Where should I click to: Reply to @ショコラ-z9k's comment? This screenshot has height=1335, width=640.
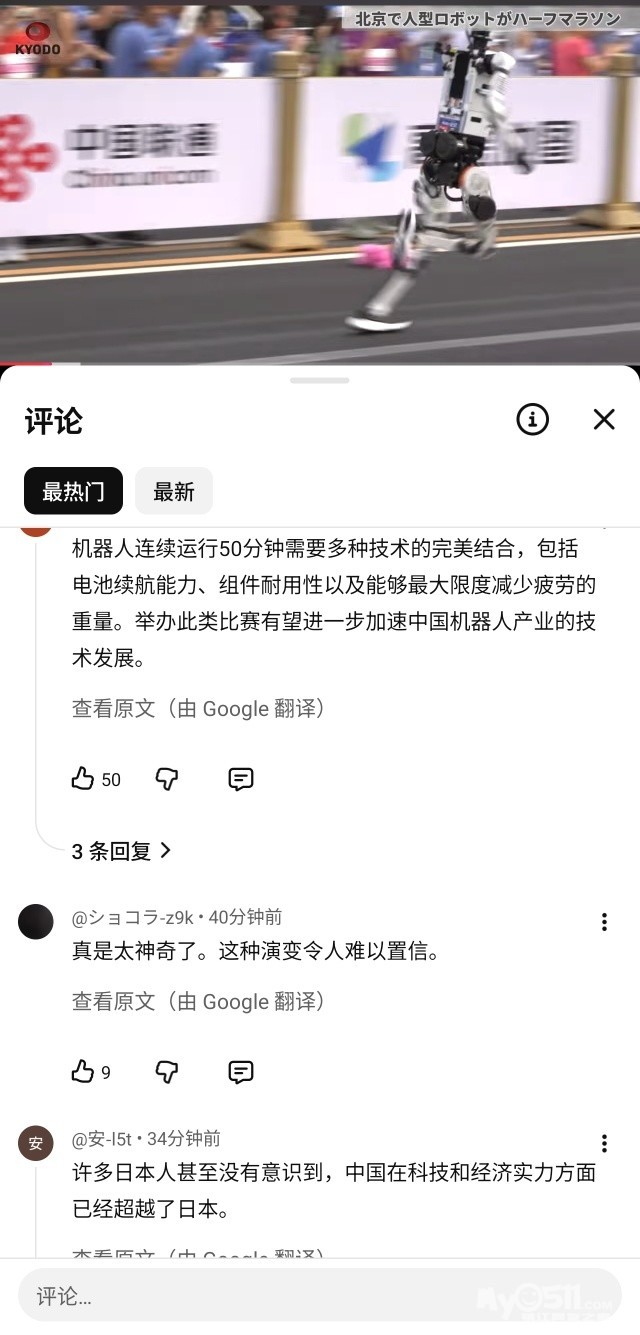(x=240, y=1072)
